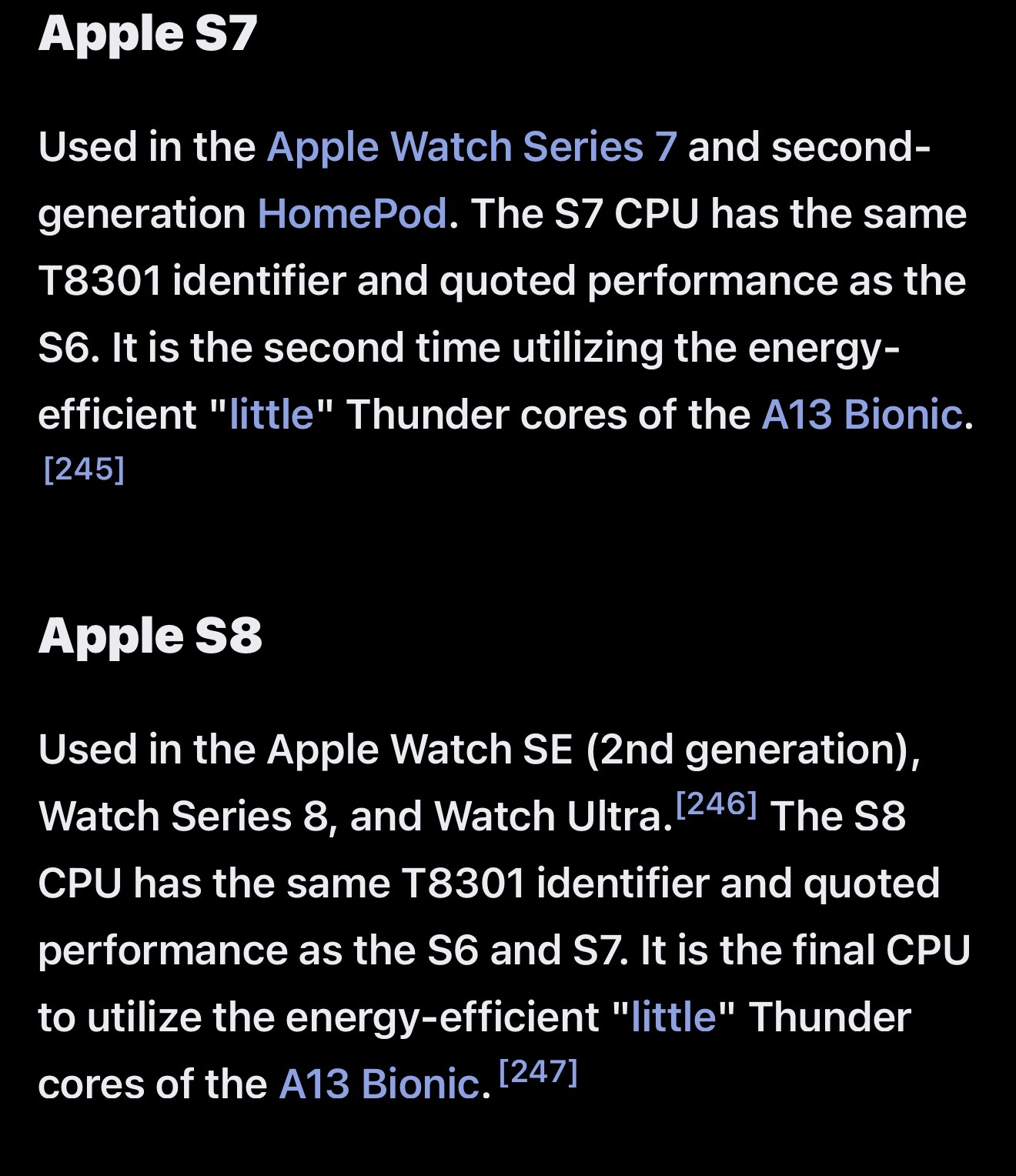Jump to citation 245
This screenshot has width=1016, height=1176.
point(84,469)
